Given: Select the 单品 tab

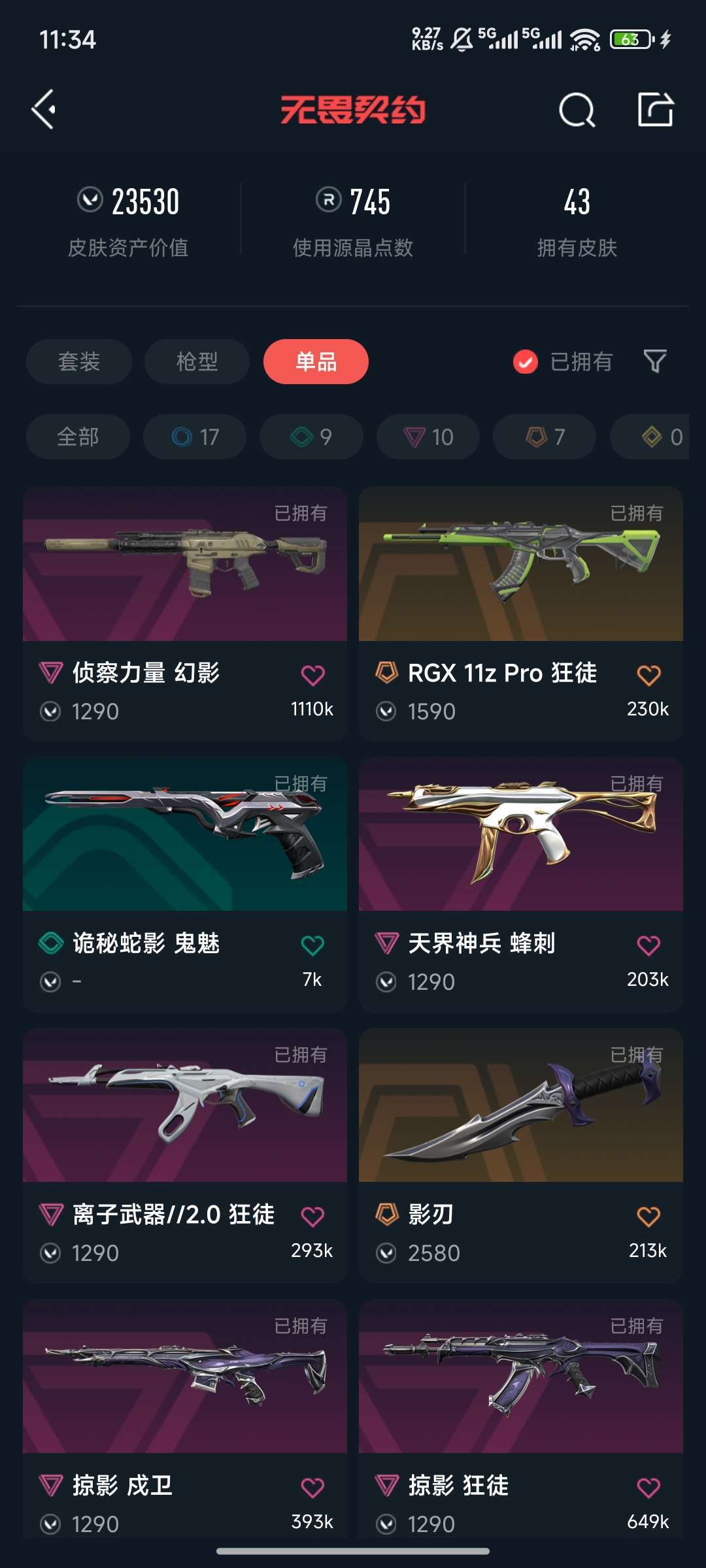Looking at the screenshot, I should coord(316,361).
